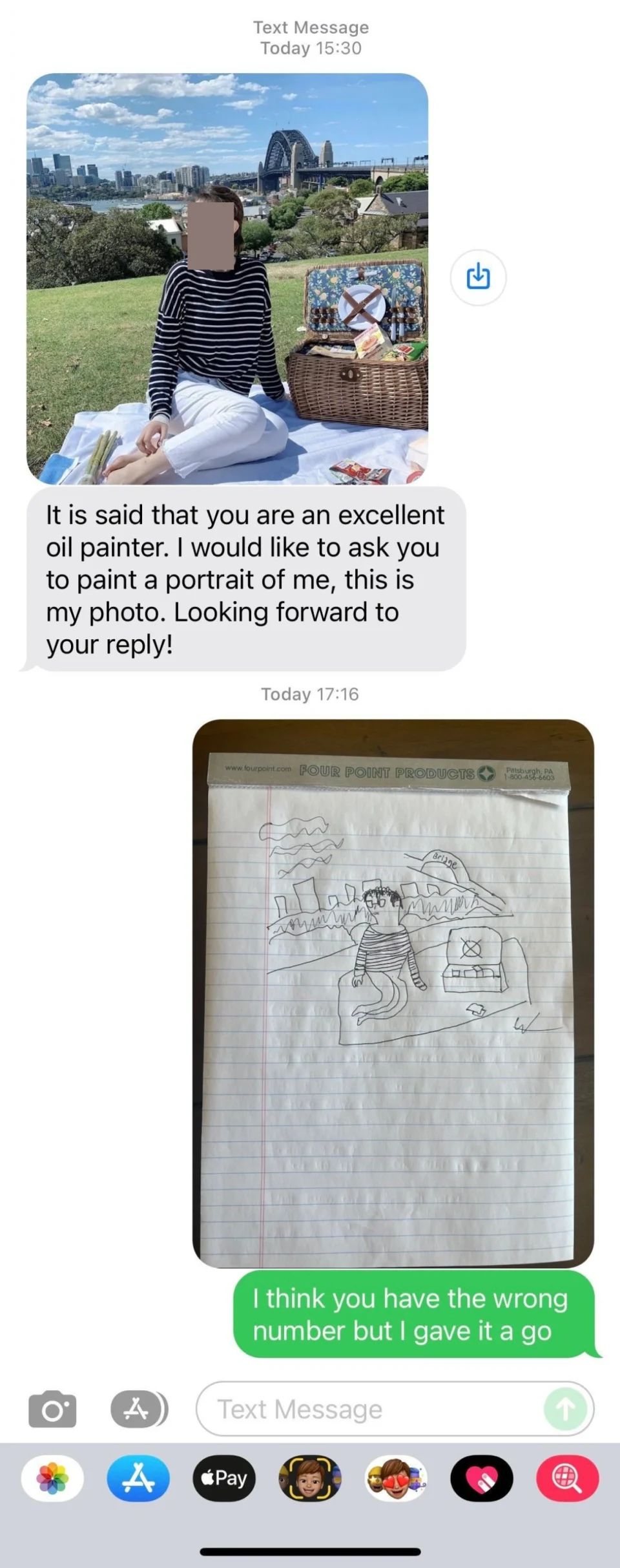Screen dimensions: 620x1568
Task: Tap the green send arrow button
Action: (565, 1409)
